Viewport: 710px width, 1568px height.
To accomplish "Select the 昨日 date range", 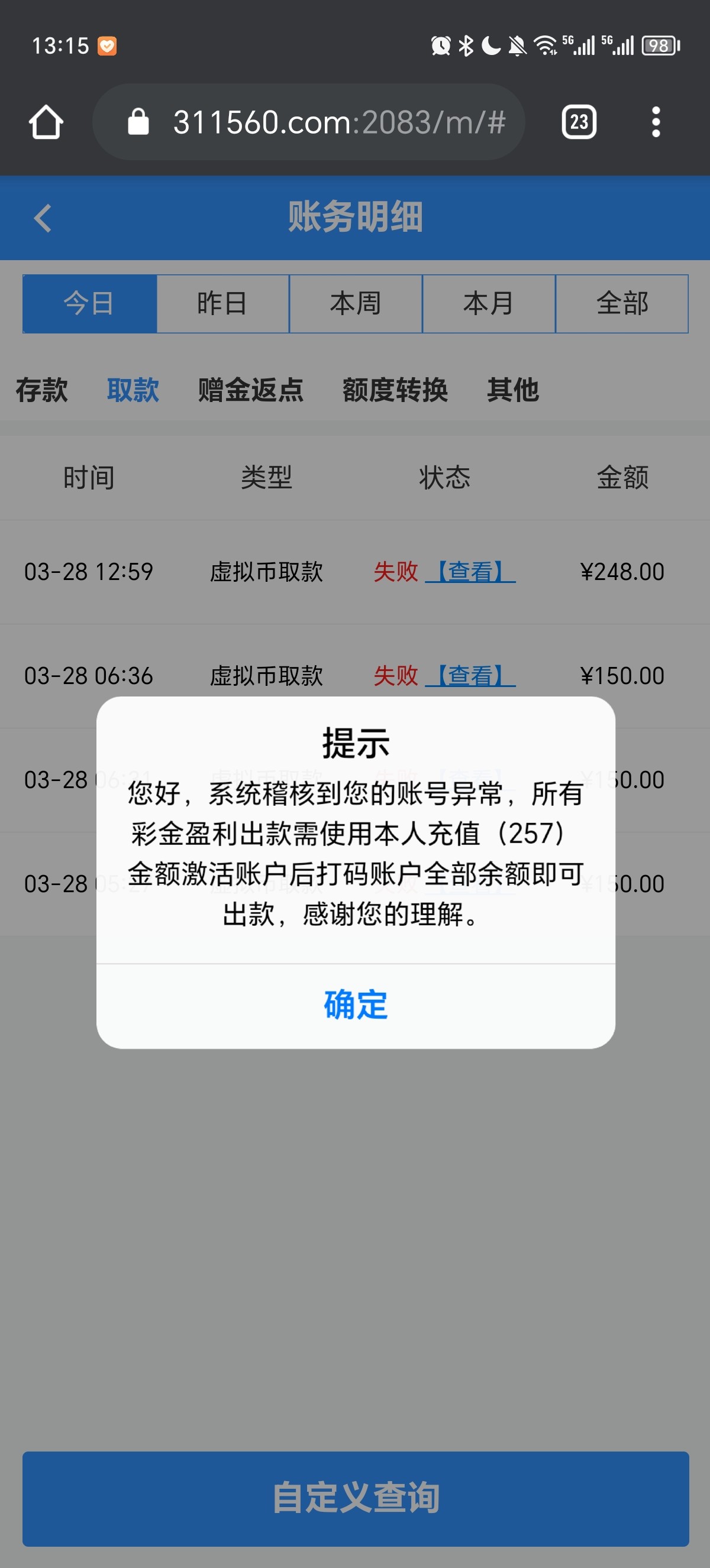I will click(x=221, y=304).
